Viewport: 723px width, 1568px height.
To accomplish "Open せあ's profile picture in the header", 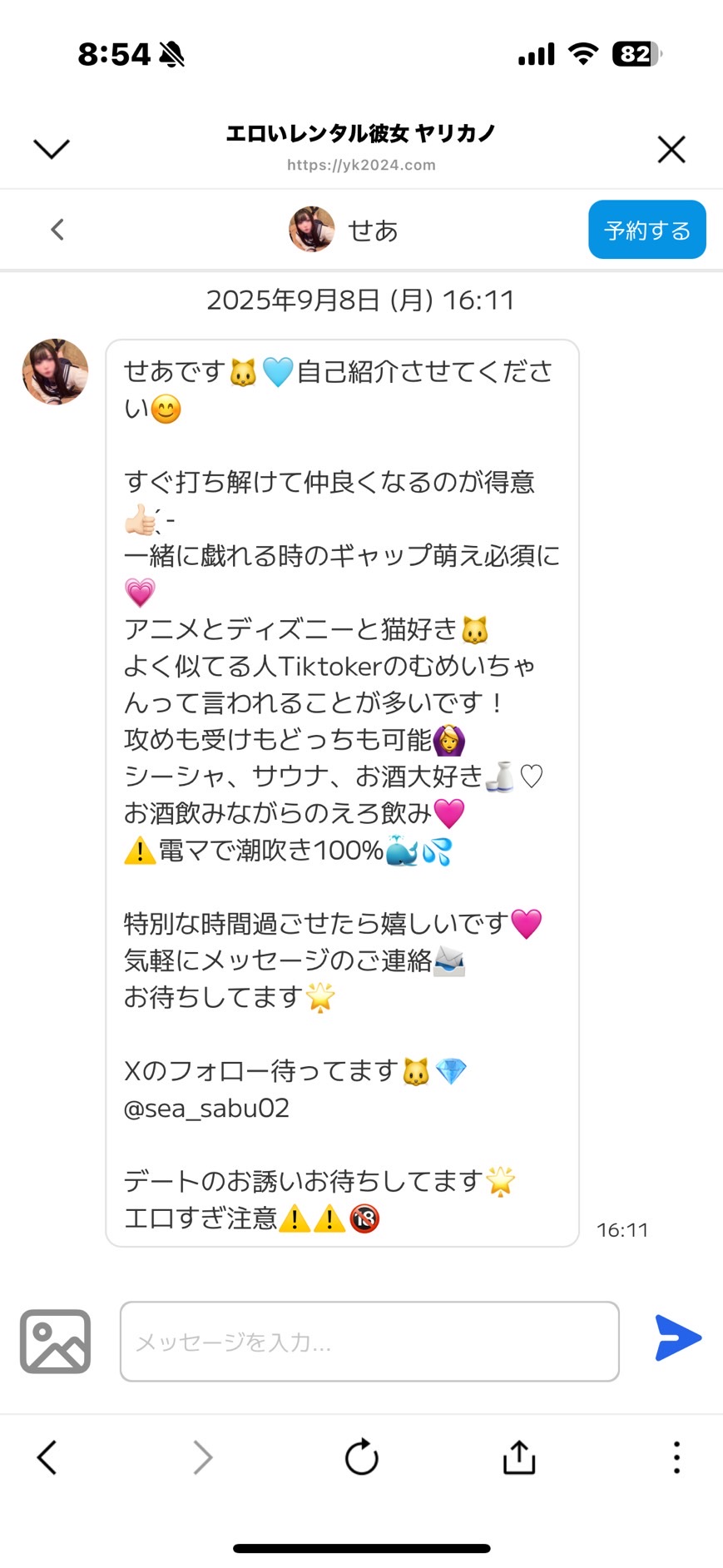I will coord(312,230).
